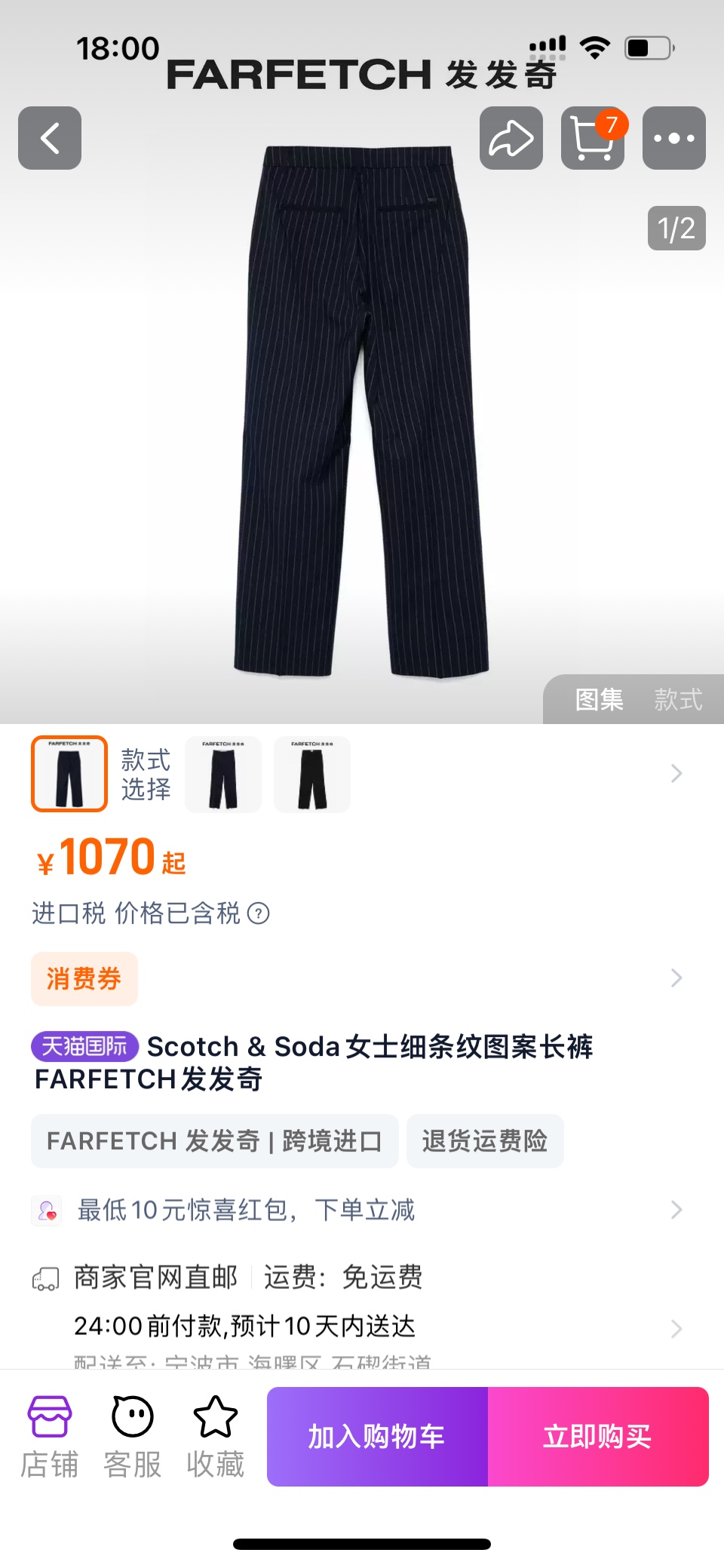Image resolution: width=724 pixels, height=1568 pixels.
Task: Contact 客服 customer service
Action: 133,1436
